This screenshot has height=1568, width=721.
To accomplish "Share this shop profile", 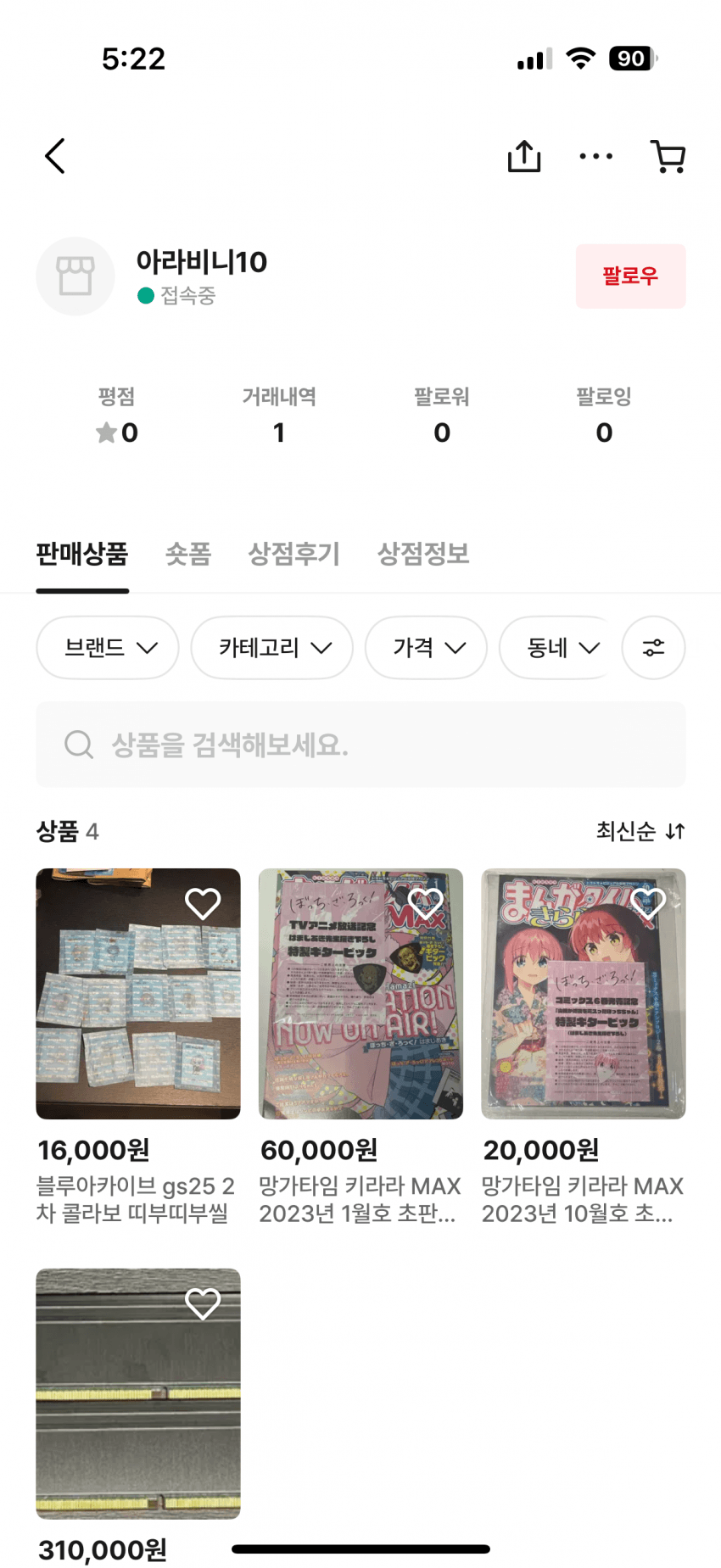I will pyautogui.click(x=523, y=156).
